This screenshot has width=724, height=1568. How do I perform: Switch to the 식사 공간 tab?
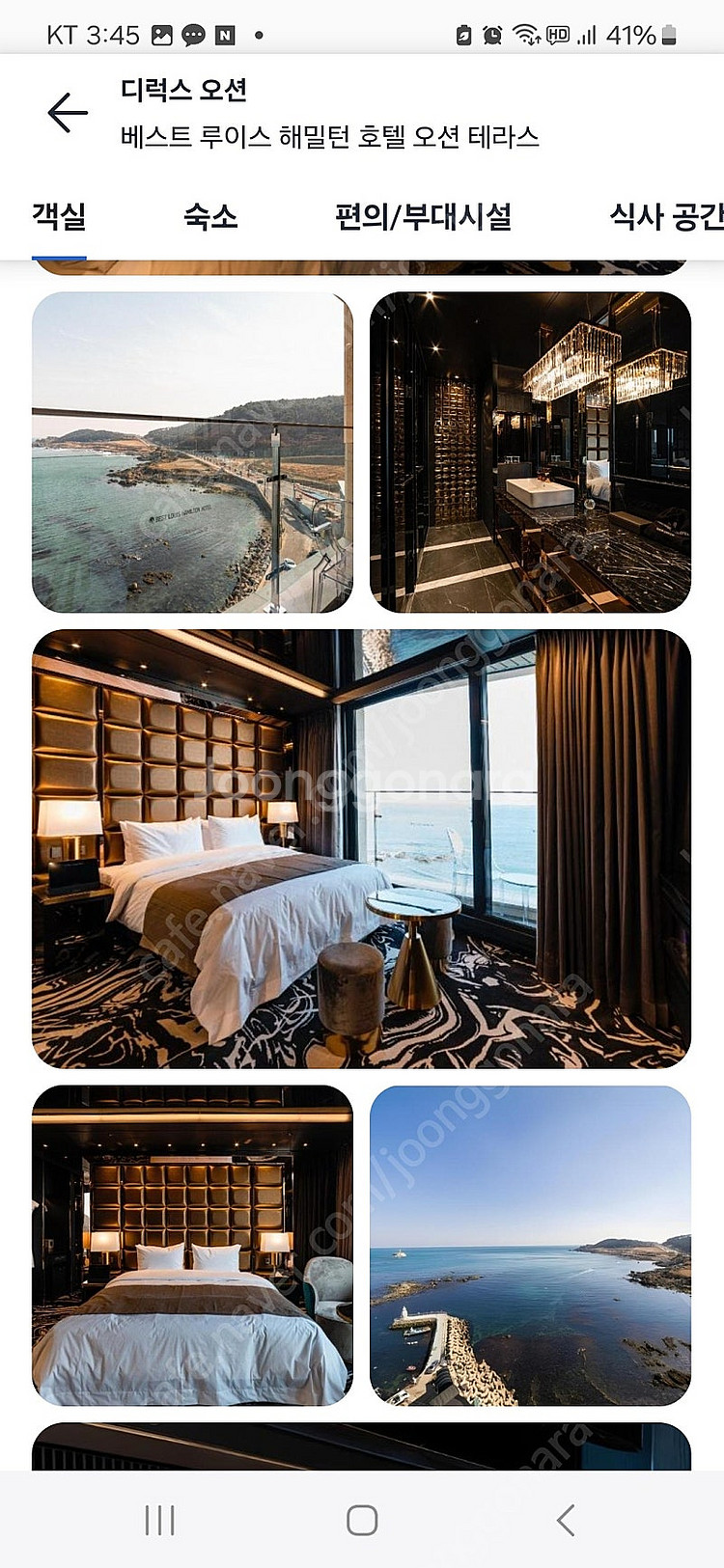(666, 215)
